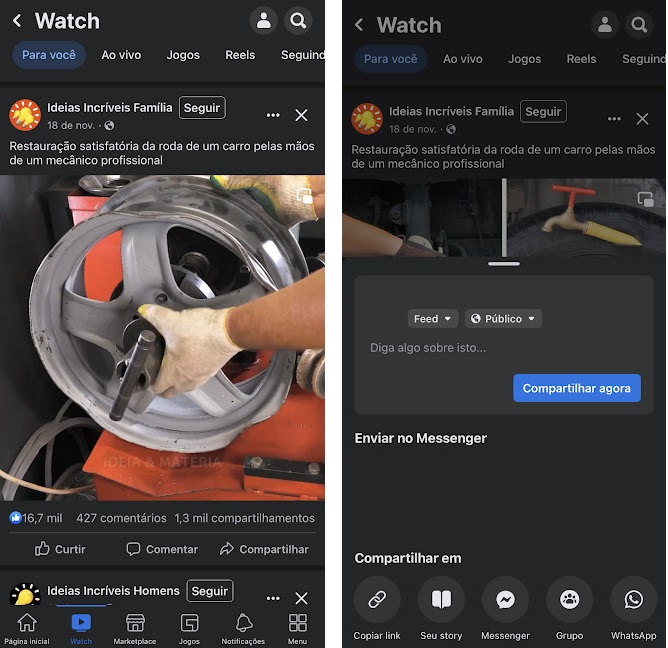Tap the 'Diga algo sobre isto' text field
This screenshot has width=668, height=648.
pos(430,348)
